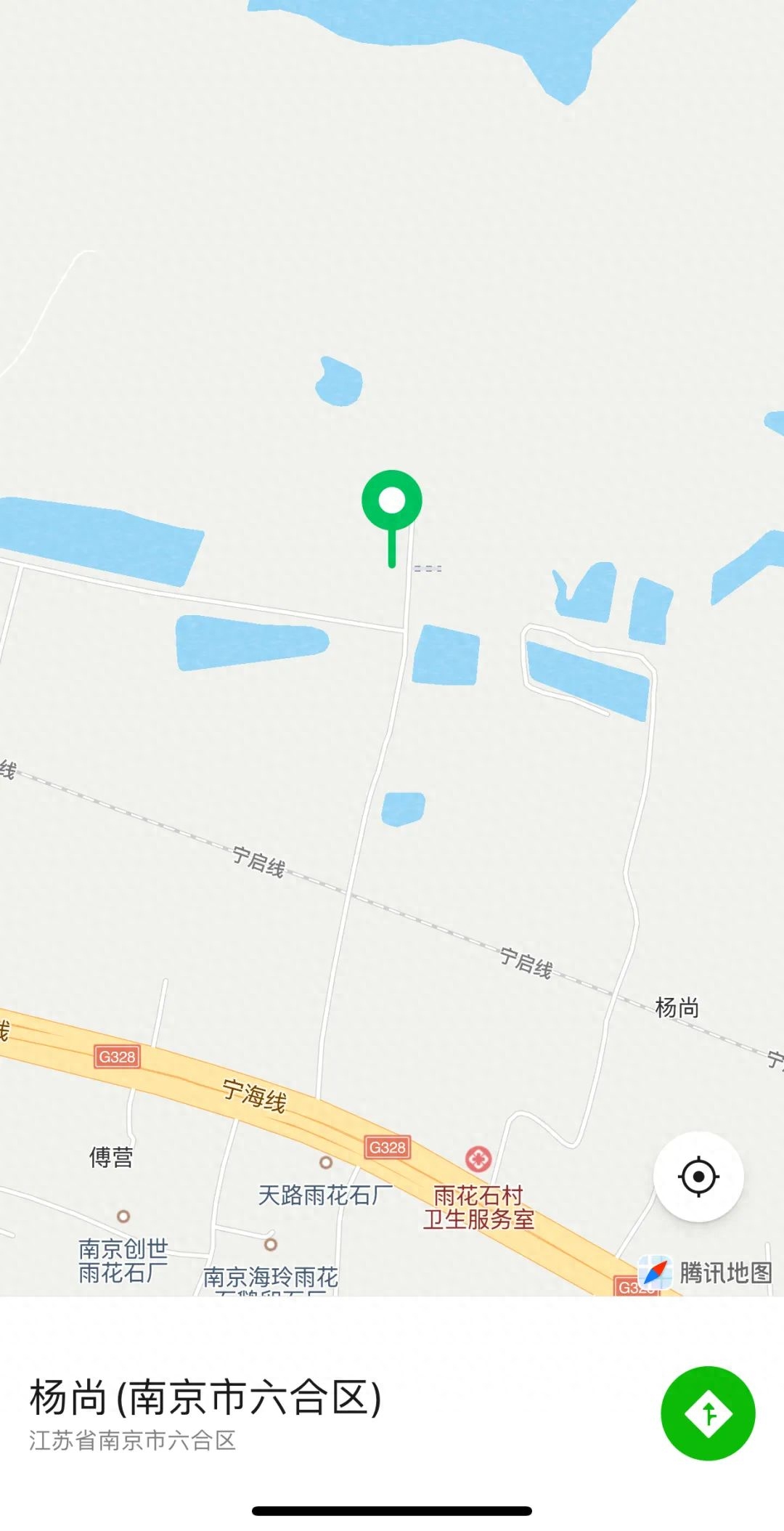
Task: Recenter map on my current location
Action: pyautogui.click(x=698, y=1176)
